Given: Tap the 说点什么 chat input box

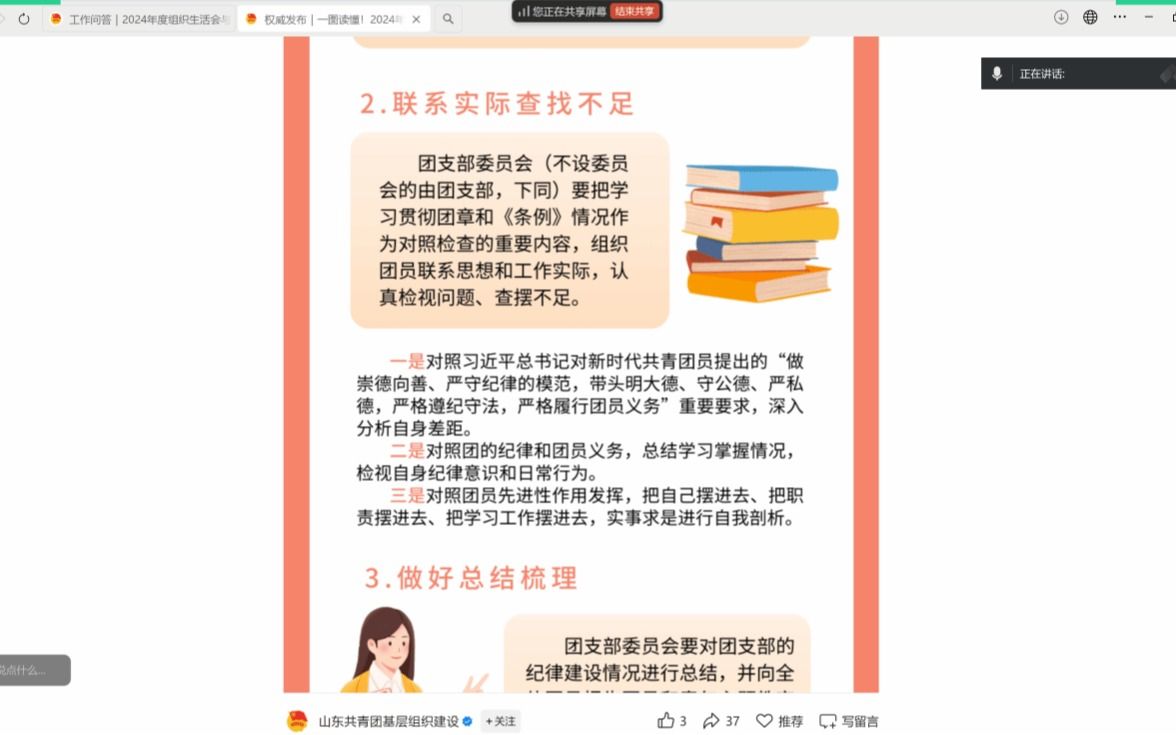Looking at the screenshot, I should [x=32, y=670].
